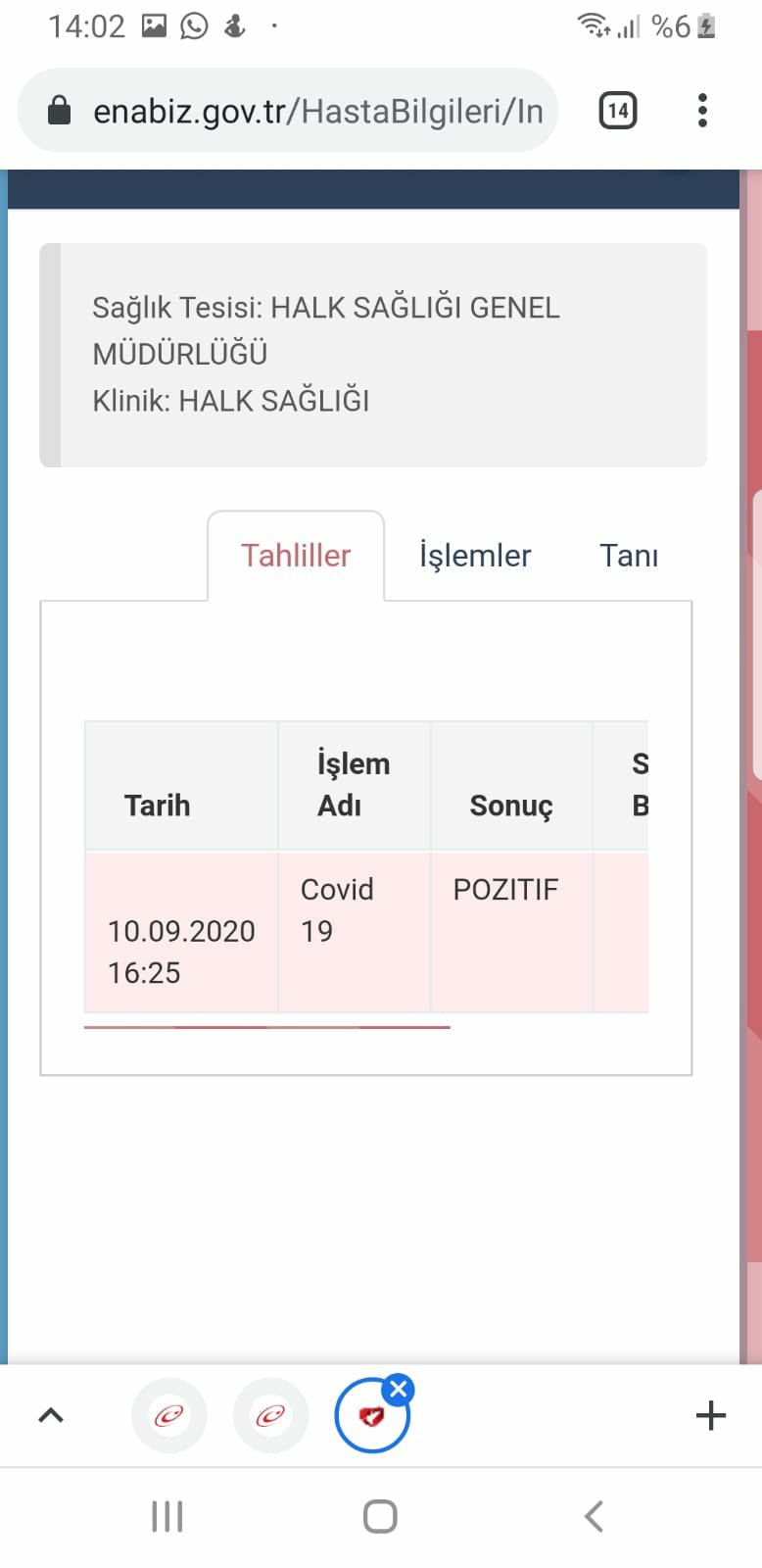The image size is (762, 1568).
Task: Select the Tahliller tab
Action: [x=296, y=556]
